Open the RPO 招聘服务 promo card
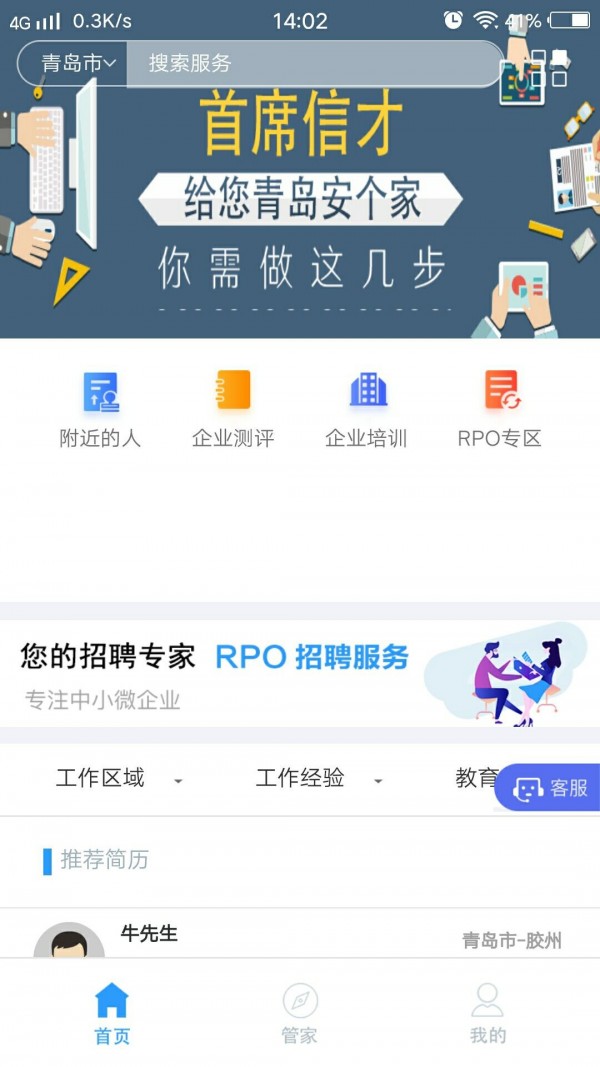The image size is (600, 1067). (300, 673)
